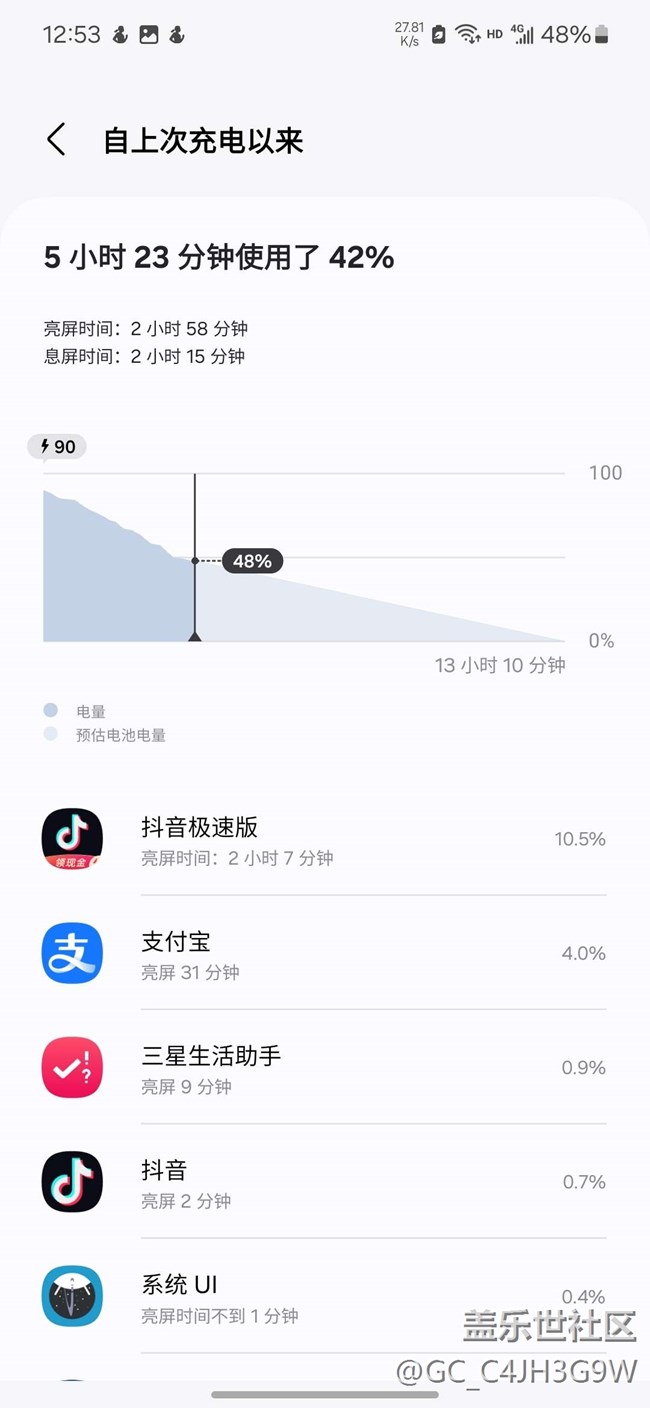Select the 抖音 battery usage row
The image size is (650, 1408).
click(324, 1182)
